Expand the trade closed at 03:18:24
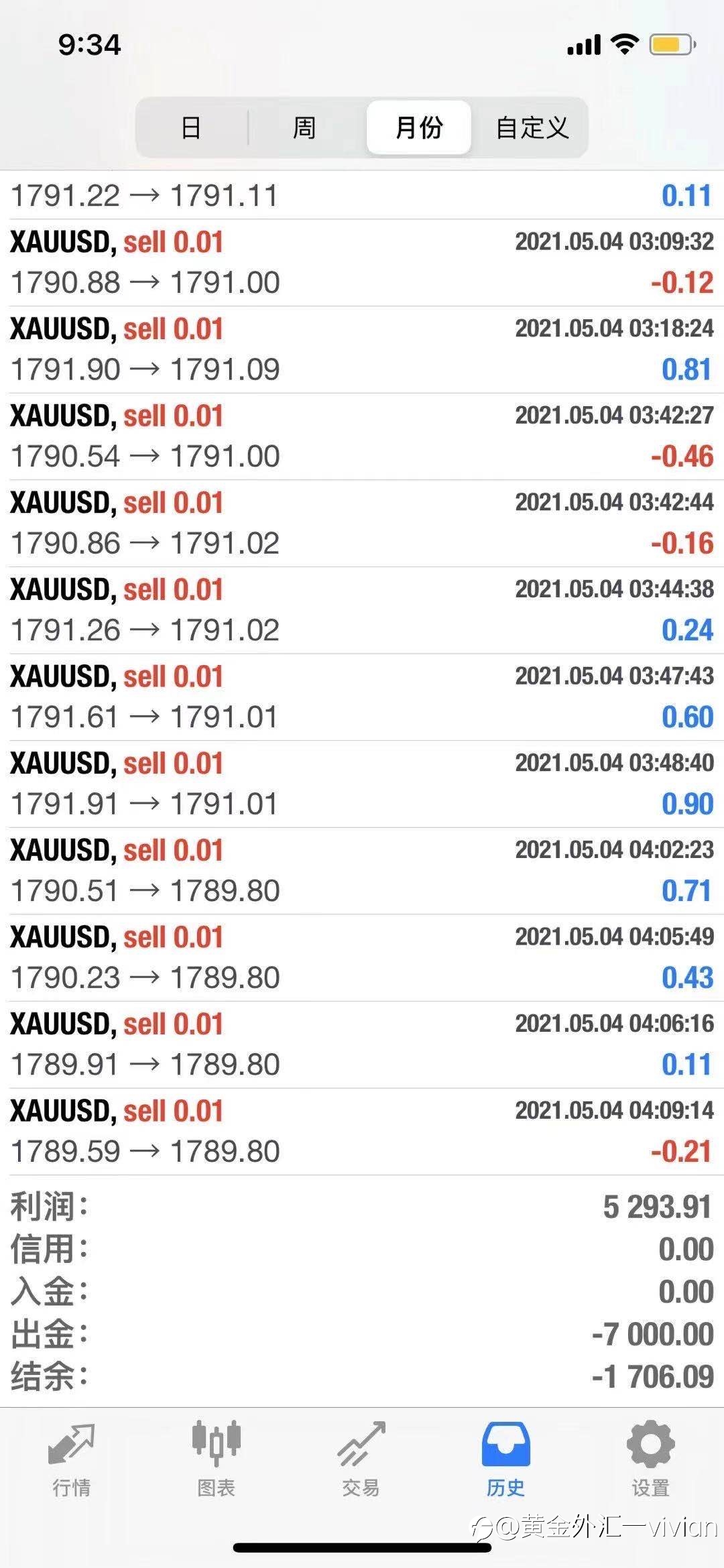Screen dimensions: 724x1568 pos(362,350)
